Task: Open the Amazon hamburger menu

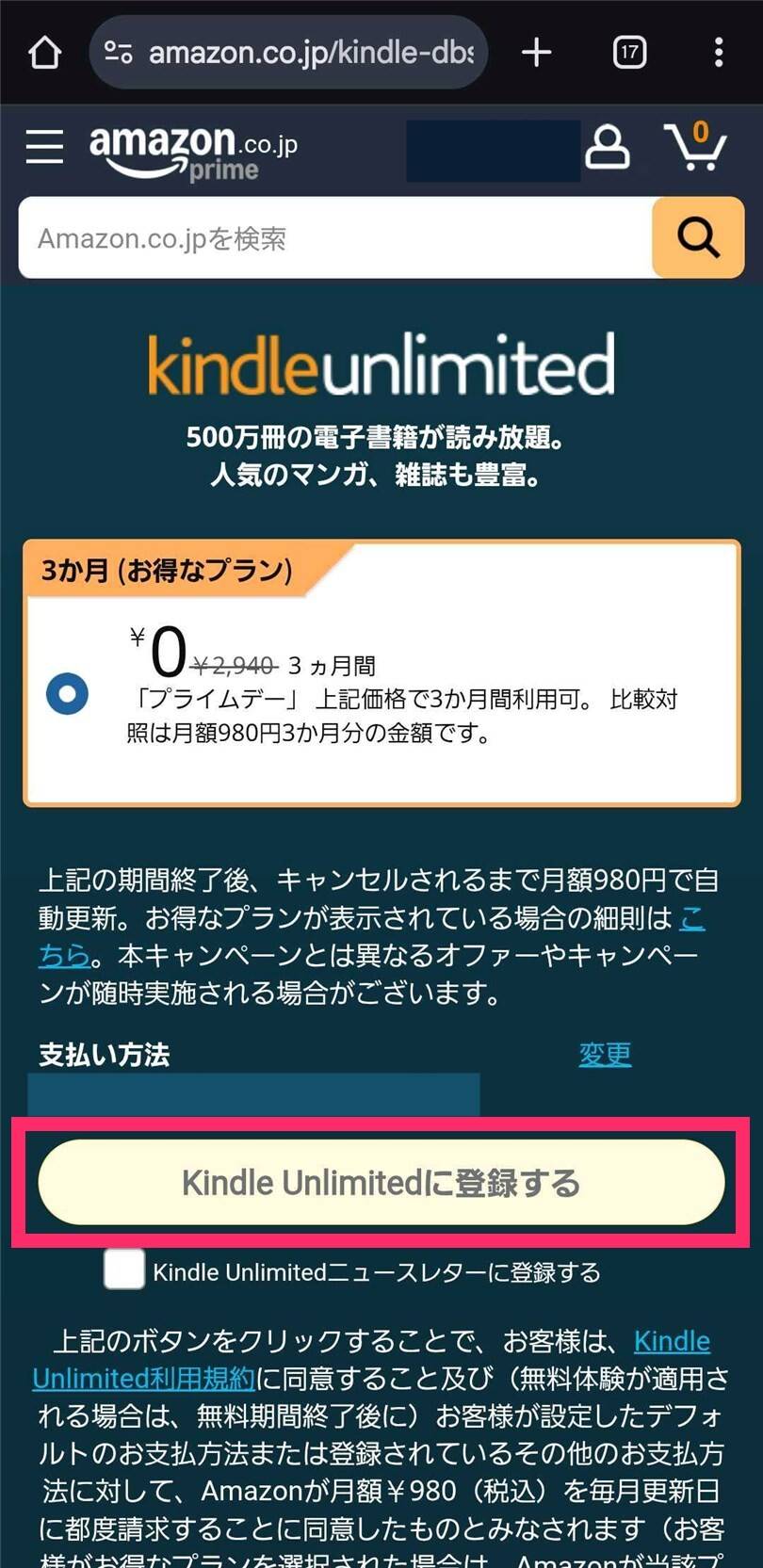Action: click(x=44, y=147)
